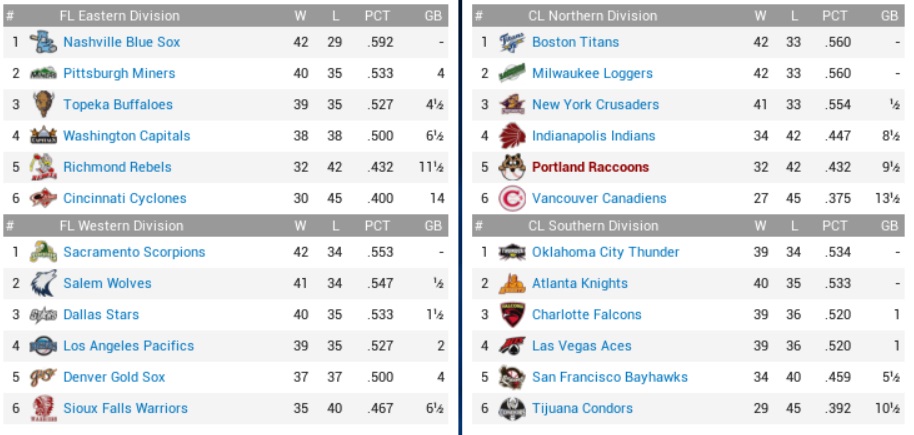Open the Richmond Rebels page
914x435 pixels.
coord(116,167)
